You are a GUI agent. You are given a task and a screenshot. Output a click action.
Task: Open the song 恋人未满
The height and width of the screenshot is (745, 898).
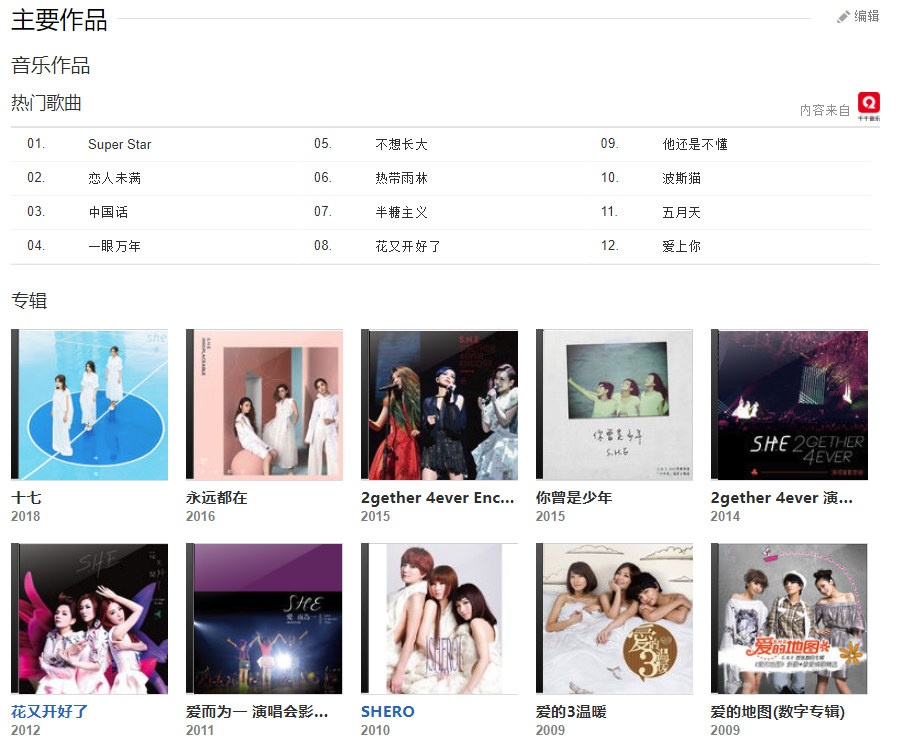click(114, 178)
